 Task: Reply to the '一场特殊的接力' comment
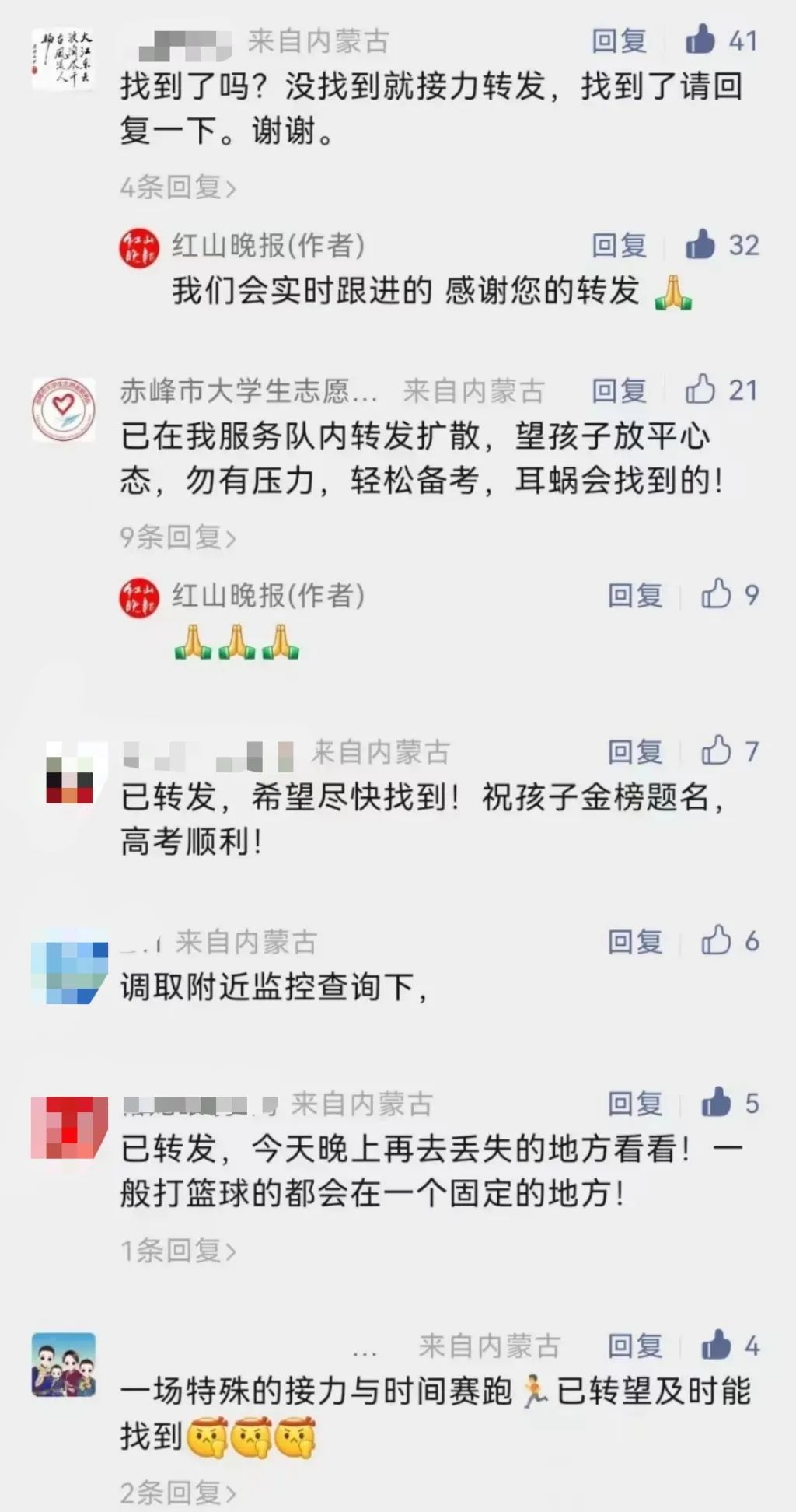tap(635, 1346)
